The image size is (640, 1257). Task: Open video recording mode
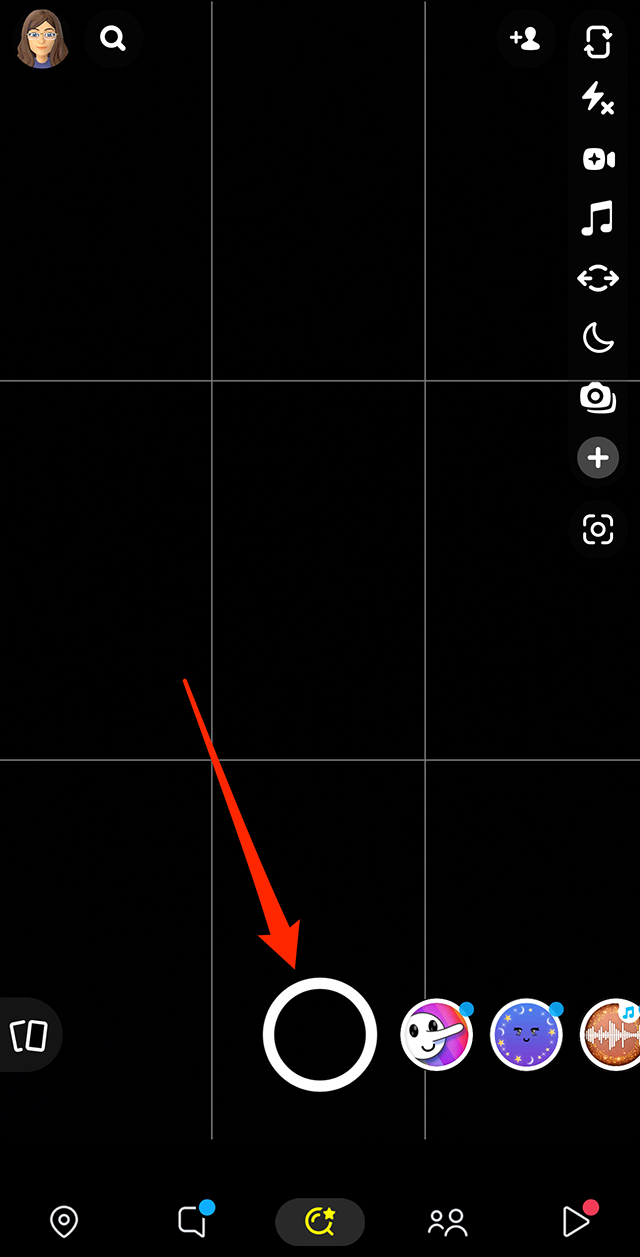tap(597, 159)
